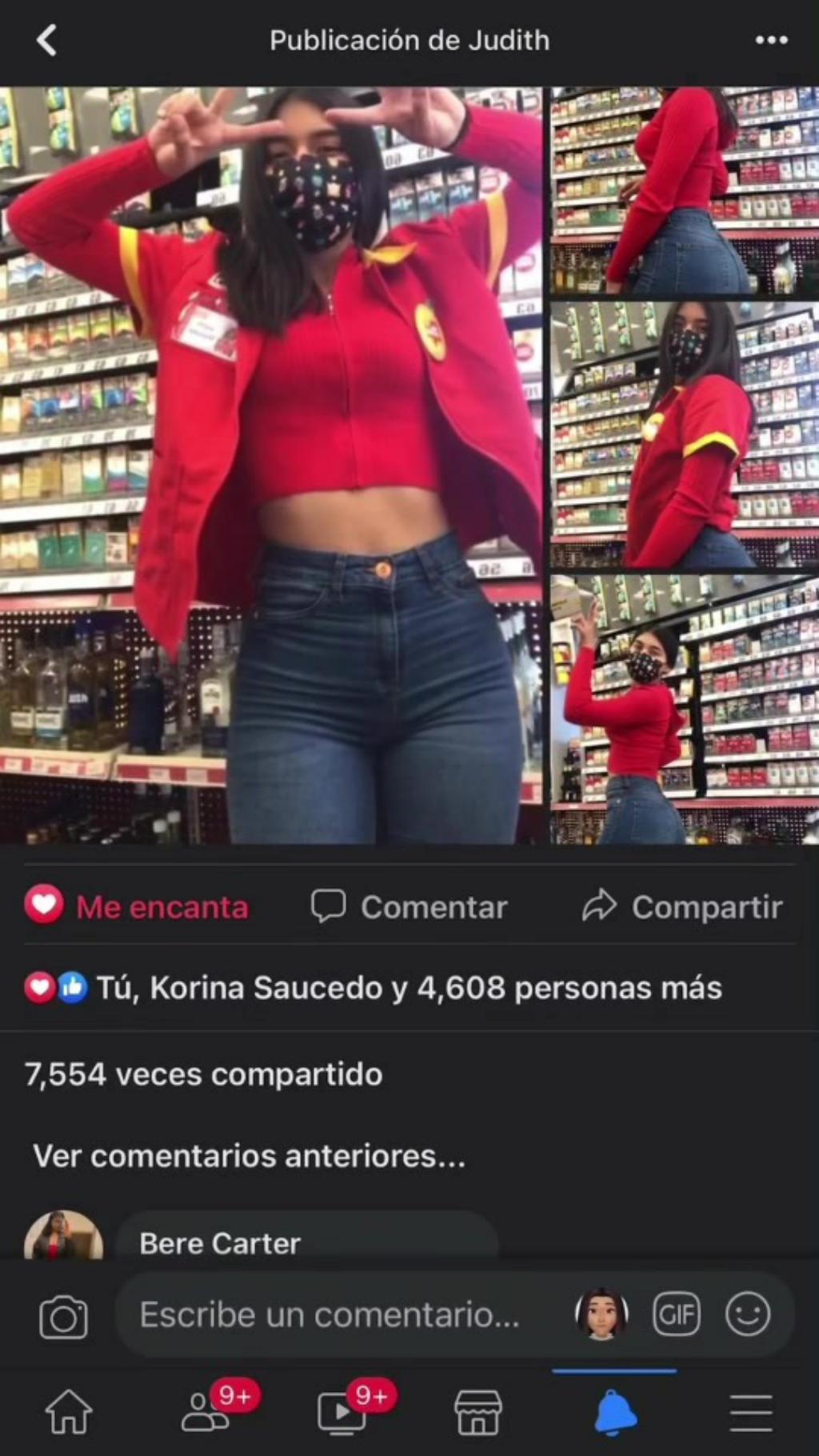Load Ver comentarios anteriores

249,1156
